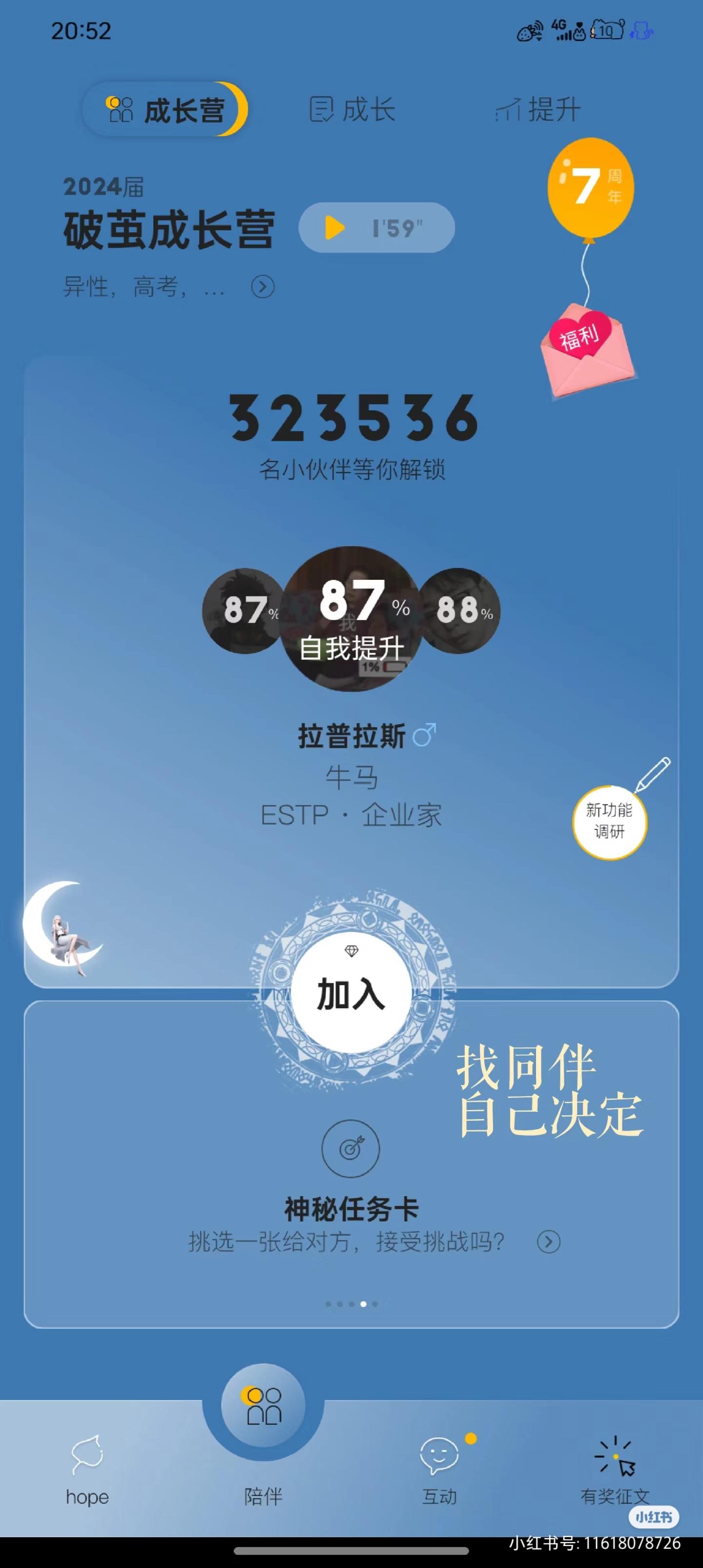The width and height of the screenshot is (703, 1568).
Task: View the center 87% 自我提升 avatar
Action: point(351,618)
